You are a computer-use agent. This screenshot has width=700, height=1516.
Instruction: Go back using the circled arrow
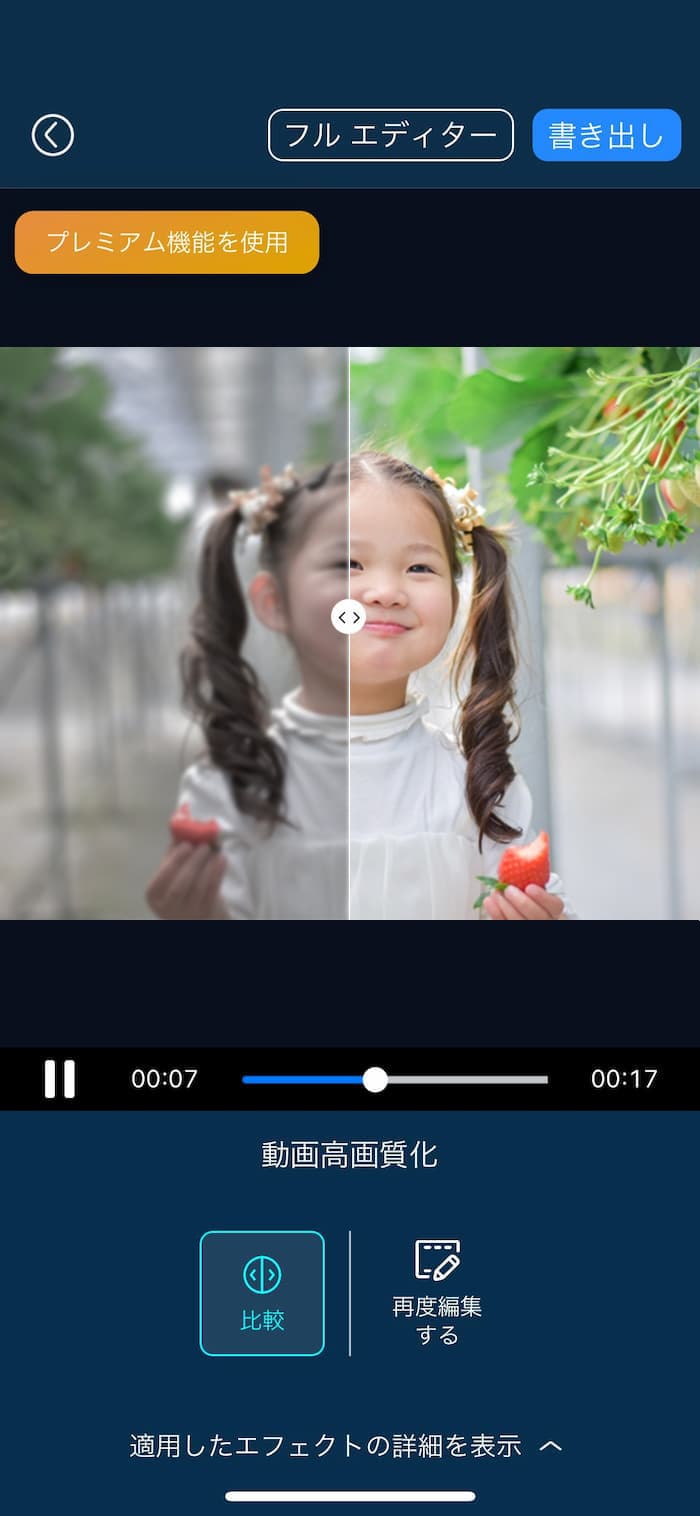click(x=53, y=135)
